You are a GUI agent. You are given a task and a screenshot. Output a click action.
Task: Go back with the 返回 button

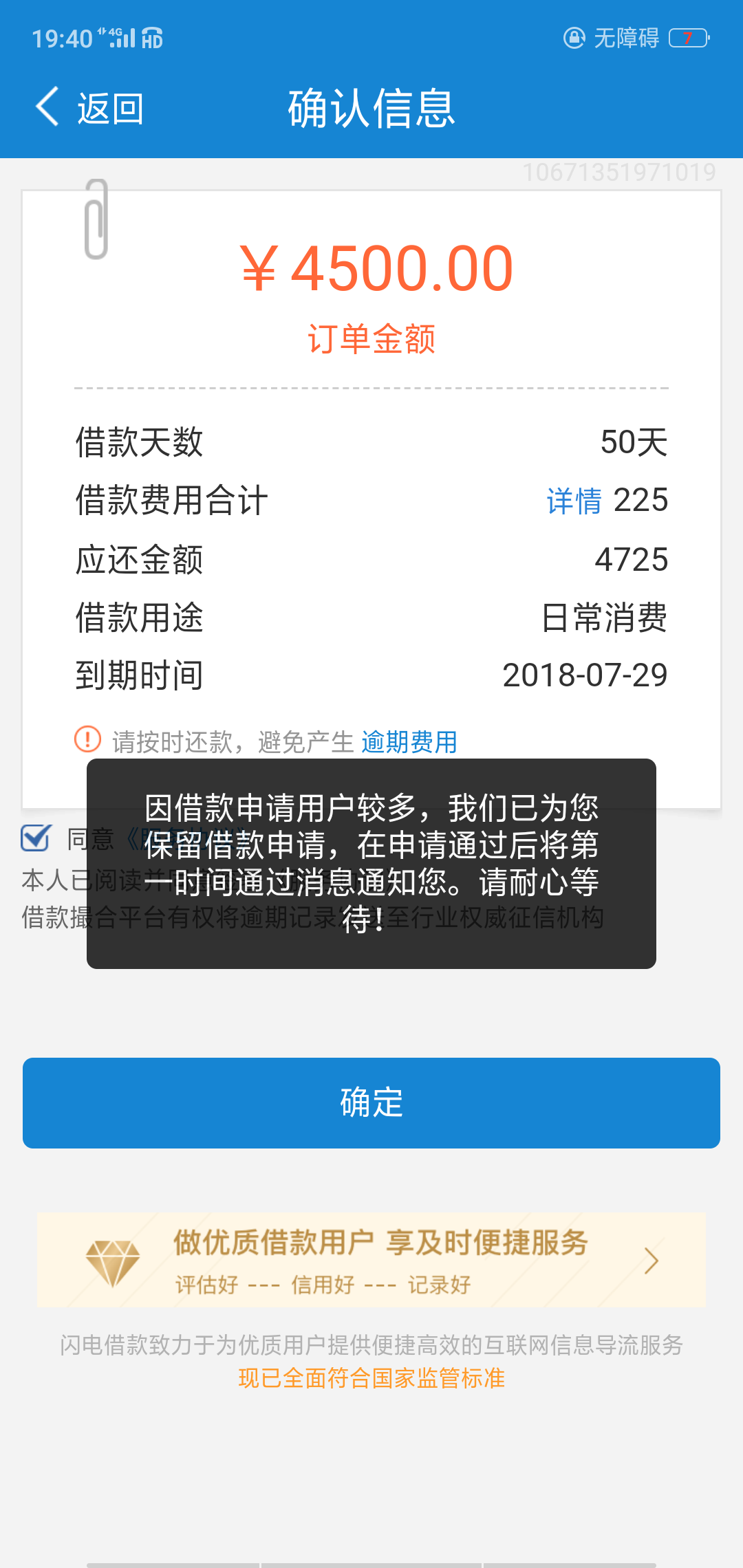[x=89, y=108]
